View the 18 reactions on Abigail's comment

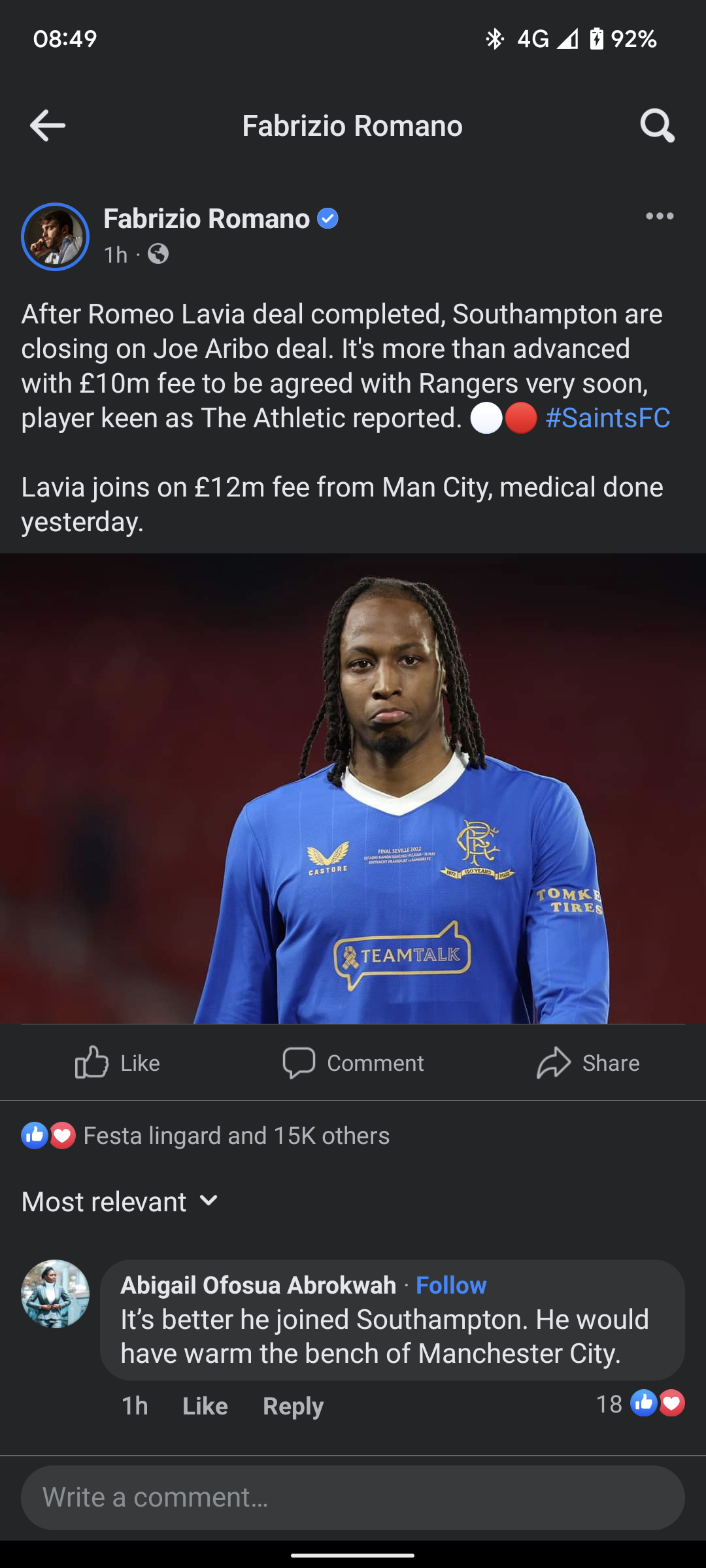pyautogui.click(x=640, y=1403)
